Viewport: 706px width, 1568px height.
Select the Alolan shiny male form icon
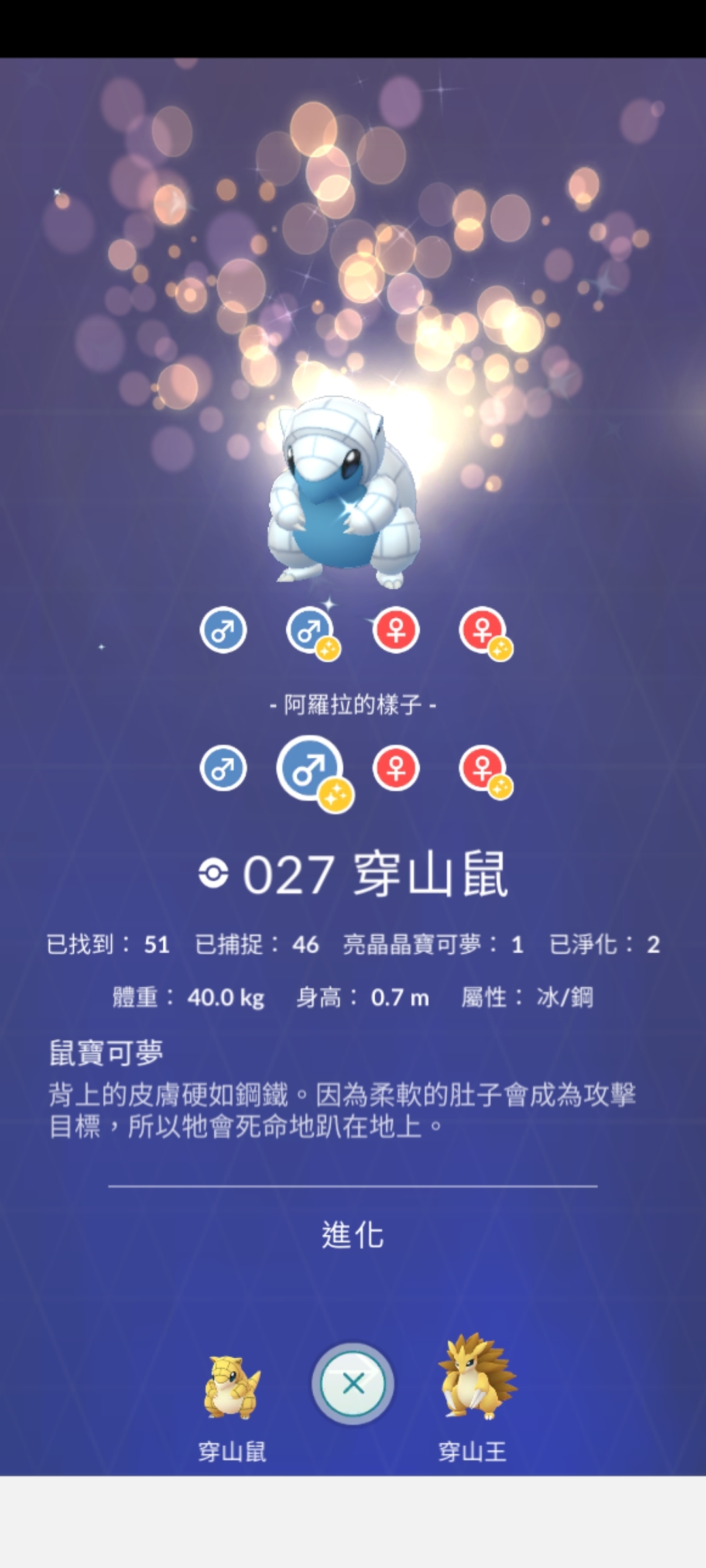click(311, 769)
